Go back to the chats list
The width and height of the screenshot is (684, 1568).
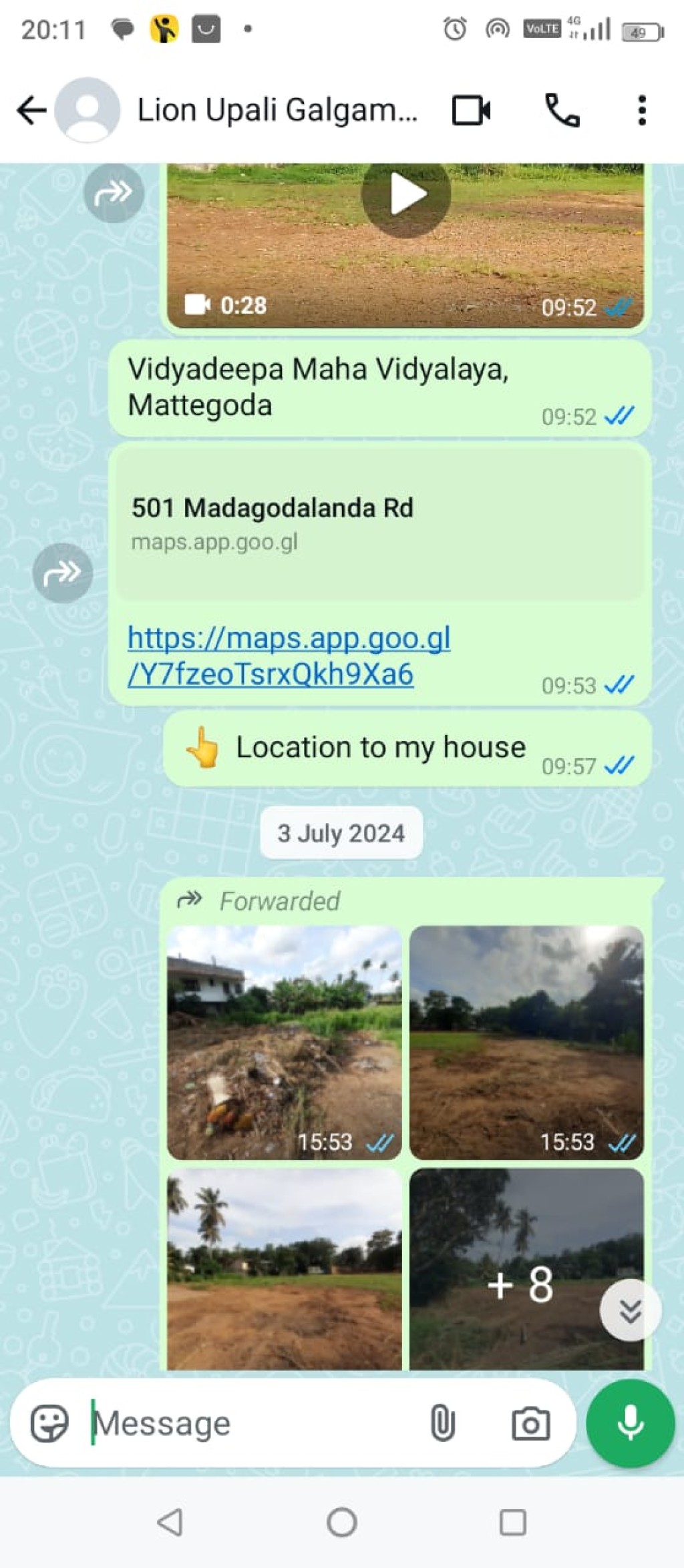[x=31, y=110]
